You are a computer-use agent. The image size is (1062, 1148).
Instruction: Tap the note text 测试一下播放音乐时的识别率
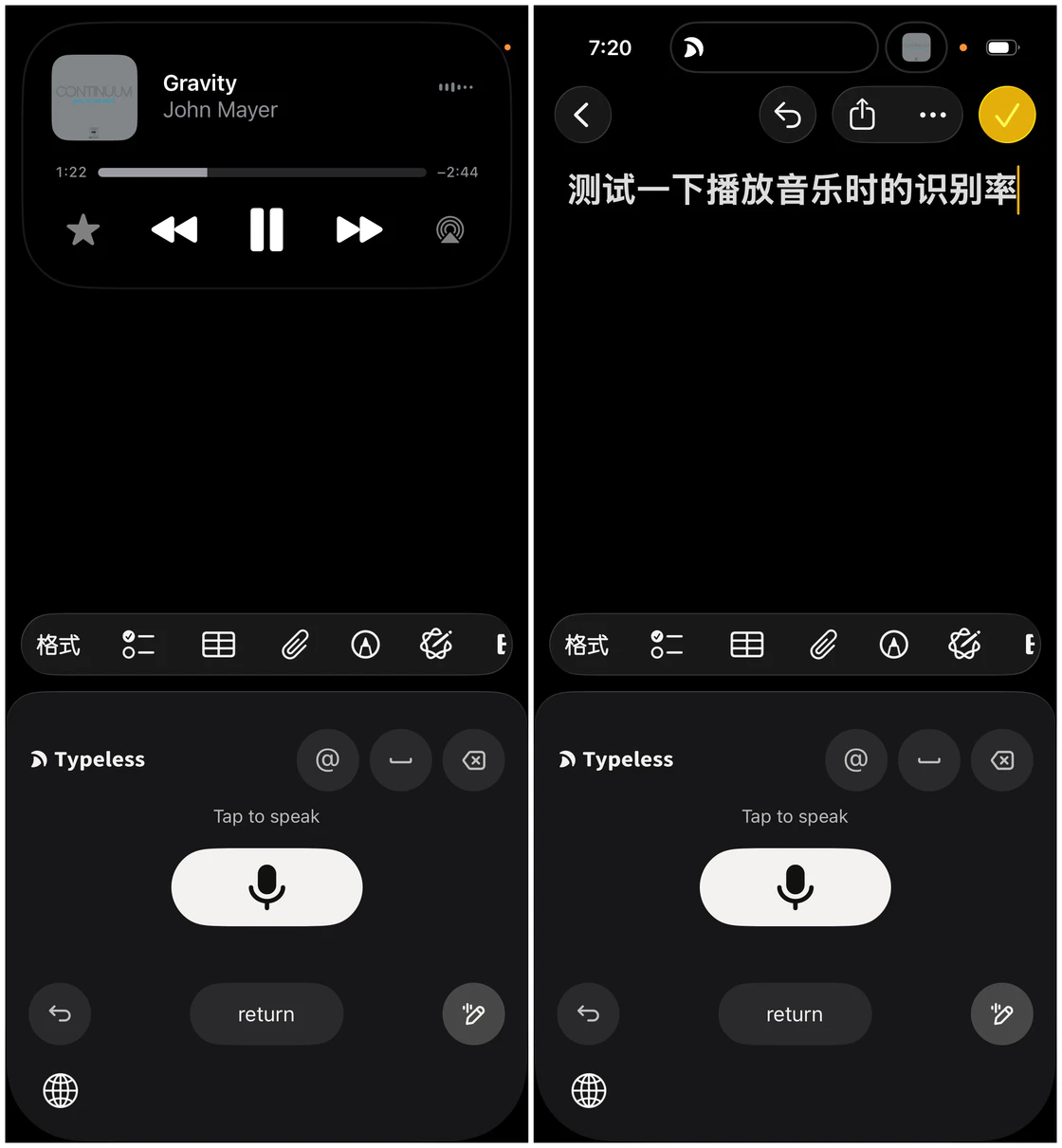pos(792,190)
